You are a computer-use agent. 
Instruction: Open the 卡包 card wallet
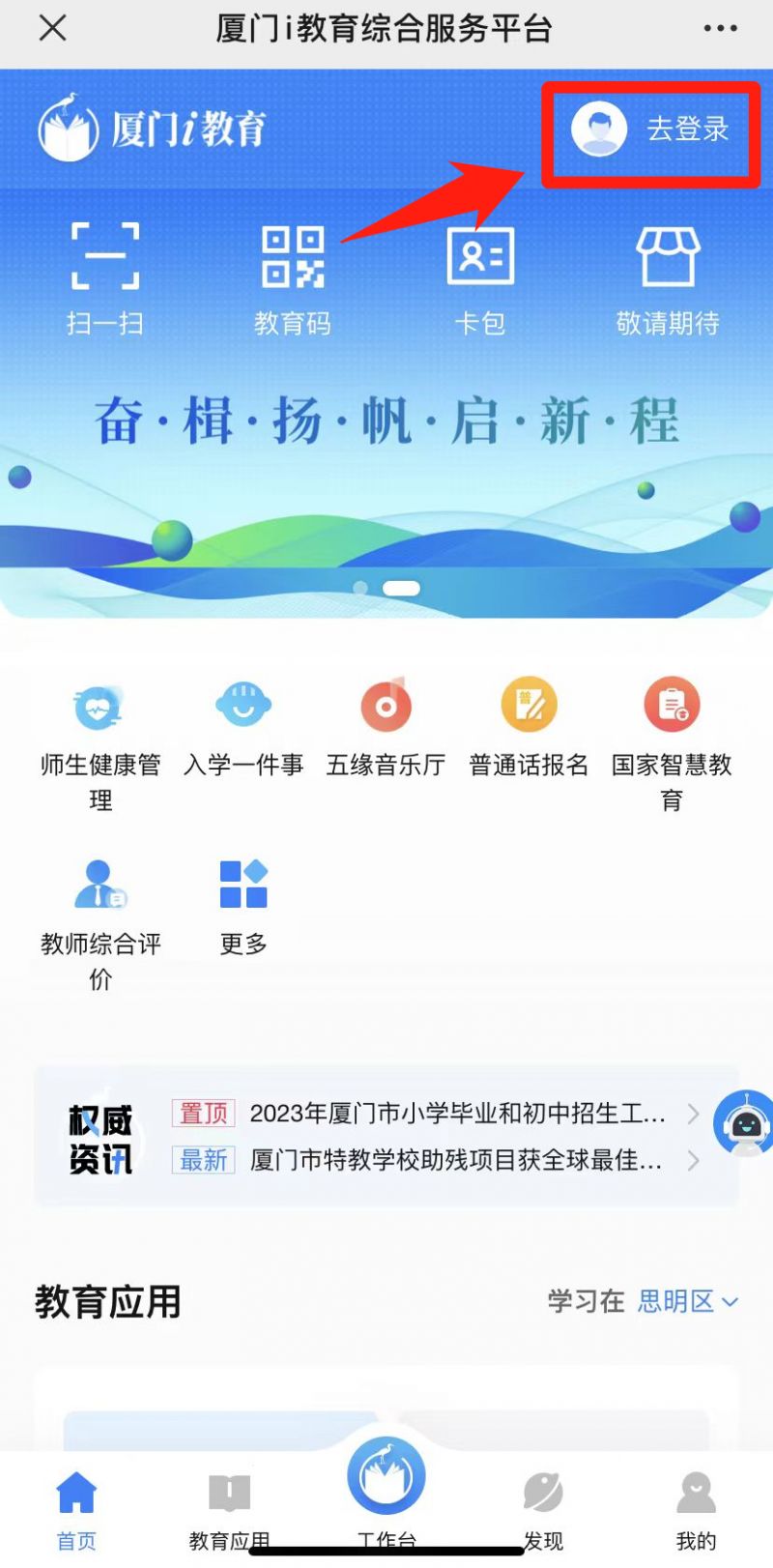click(480, 277)
